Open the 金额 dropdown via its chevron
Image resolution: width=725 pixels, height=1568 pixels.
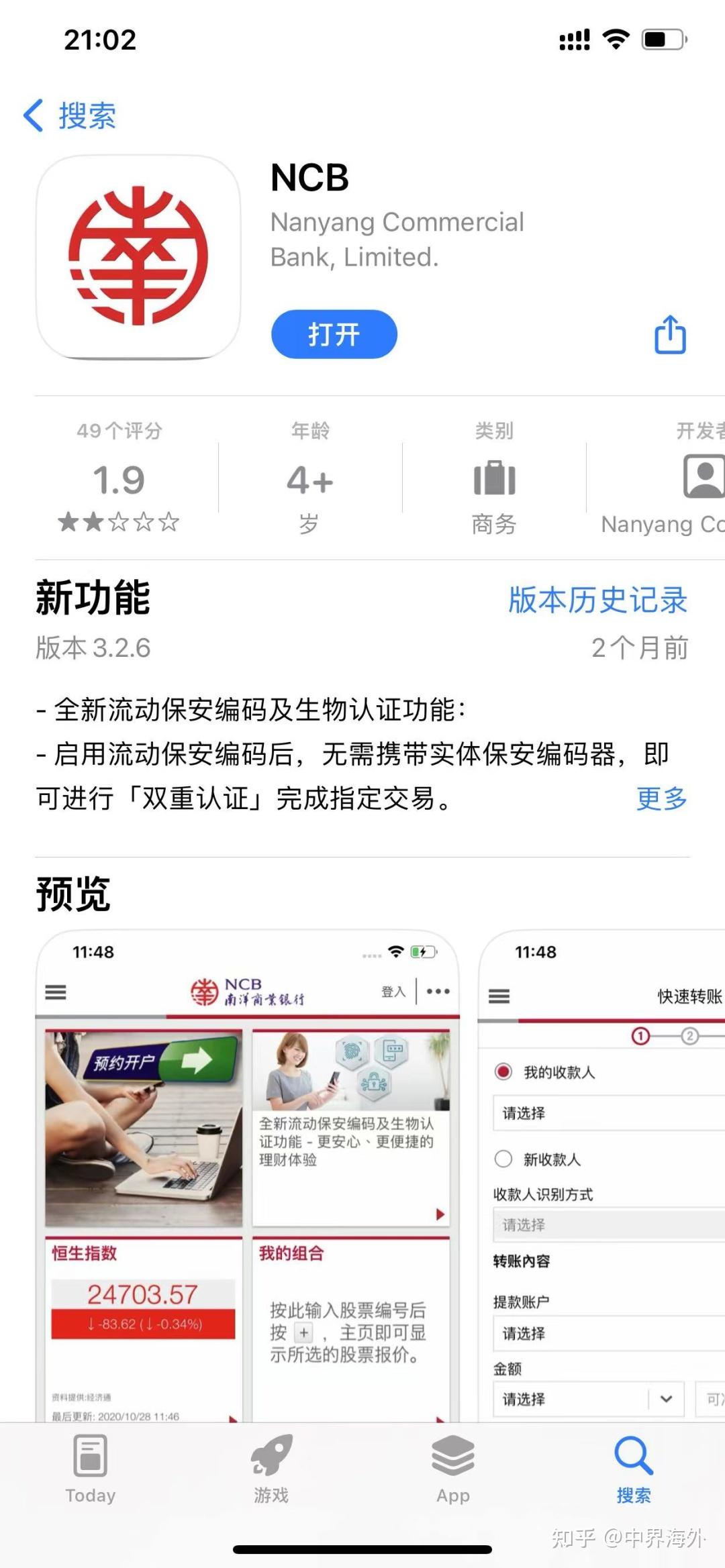(665, 1400)
